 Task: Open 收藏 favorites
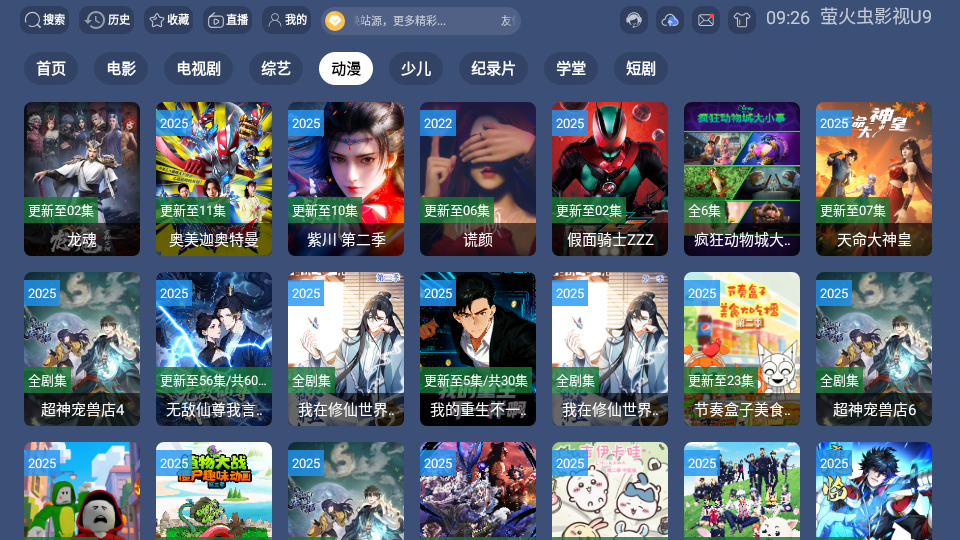pyautogui.click(x=168, y=20)
